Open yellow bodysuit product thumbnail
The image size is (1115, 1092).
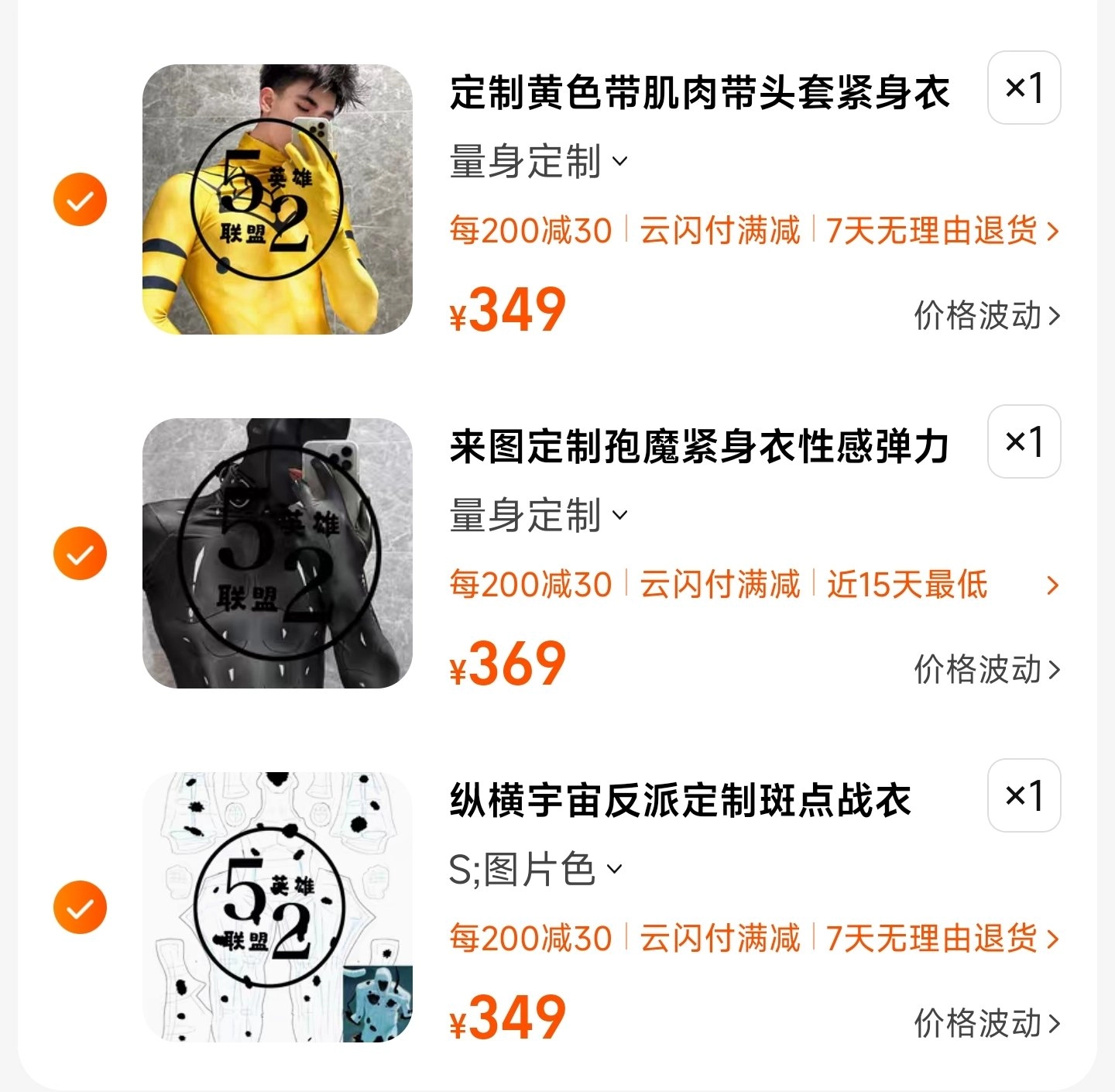pyautogui.click(x=277, y=200)
